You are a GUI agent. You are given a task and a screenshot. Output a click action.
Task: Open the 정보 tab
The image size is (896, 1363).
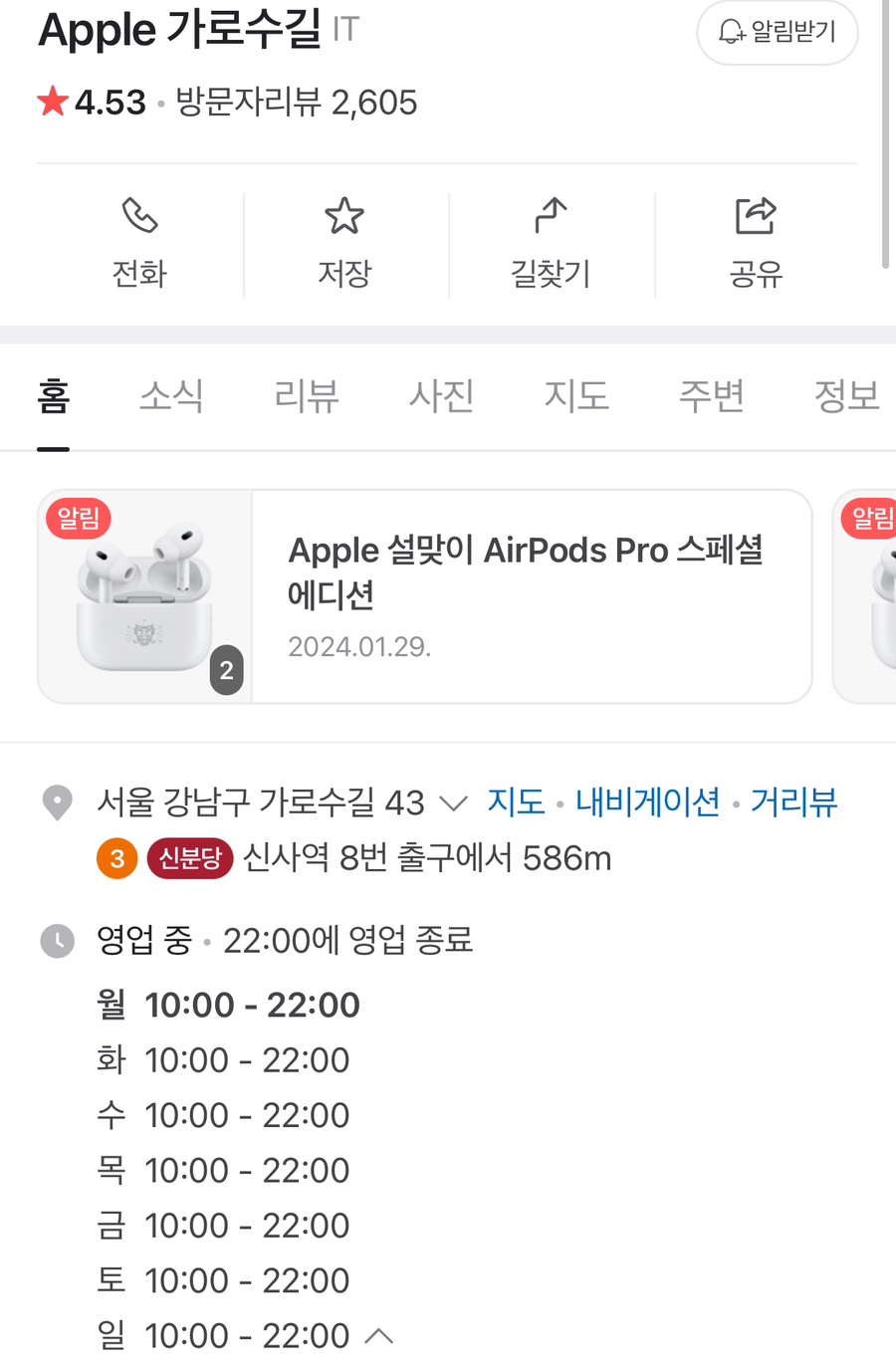pyautogui.click(x=846, y=396)
